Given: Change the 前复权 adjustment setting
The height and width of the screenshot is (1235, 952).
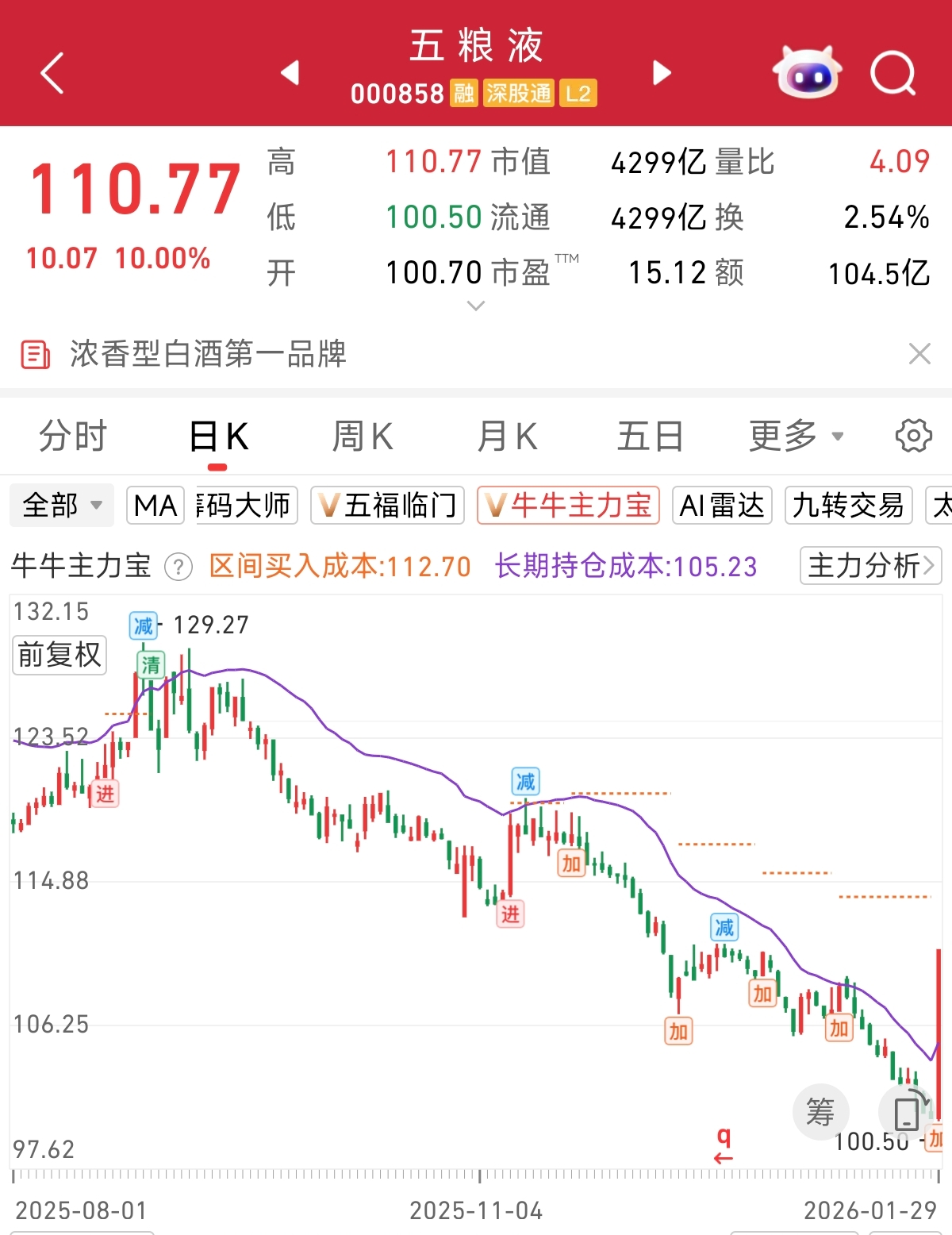Looking at the screenshot, I should (59, 655).
